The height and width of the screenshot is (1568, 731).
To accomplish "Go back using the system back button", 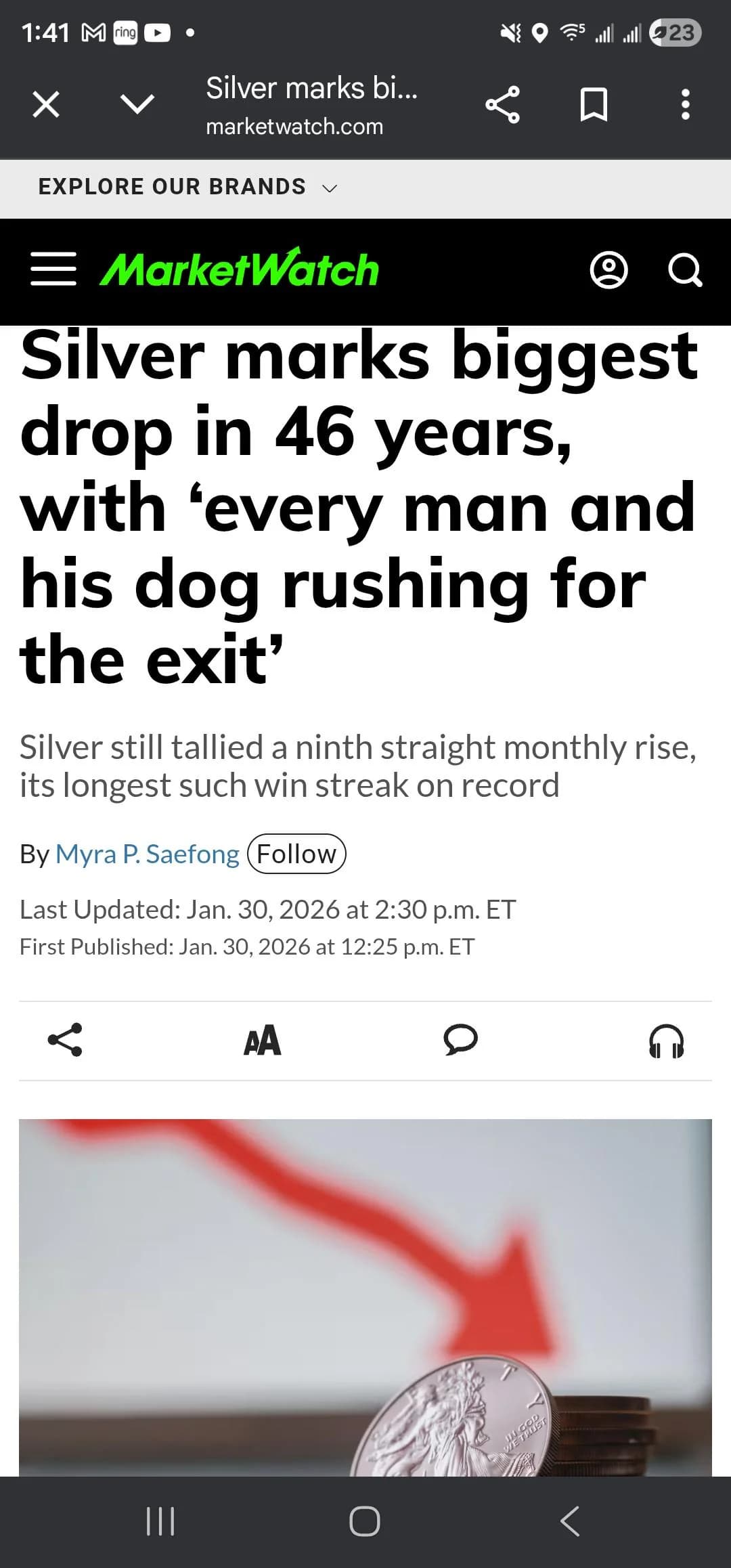I will click(x=570, y=1521).
